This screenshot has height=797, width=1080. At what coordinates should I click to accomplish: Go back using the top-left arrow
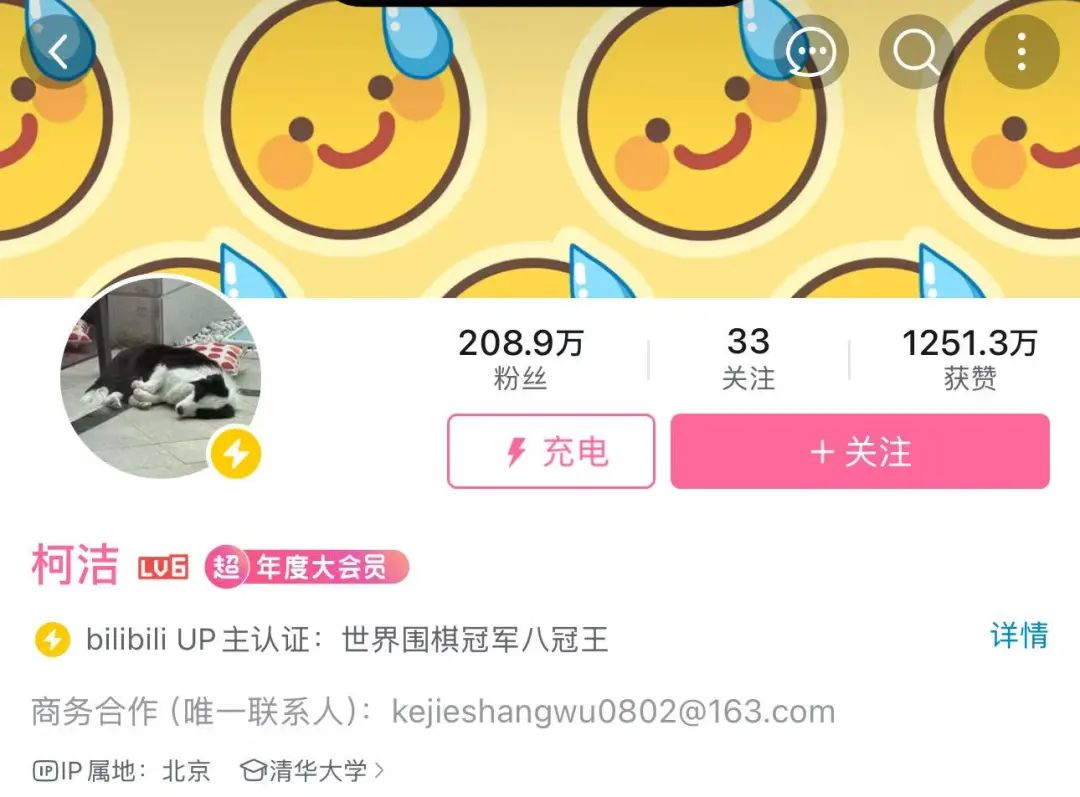click(x=58, y=51)
